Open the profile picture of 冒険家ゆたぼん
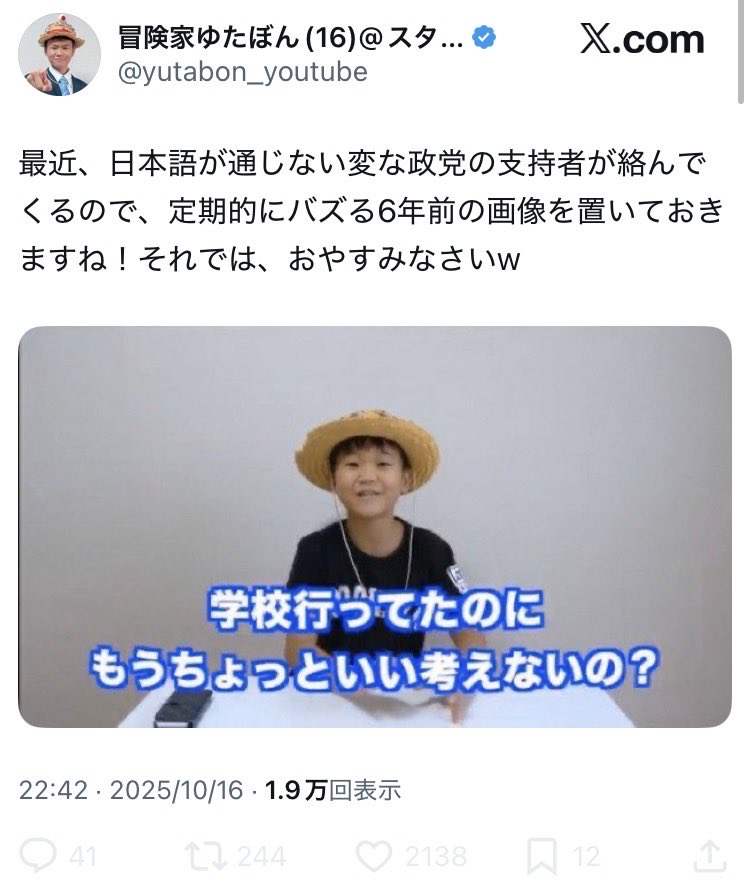The image size is (750, 894). click(x=59, y=55)
